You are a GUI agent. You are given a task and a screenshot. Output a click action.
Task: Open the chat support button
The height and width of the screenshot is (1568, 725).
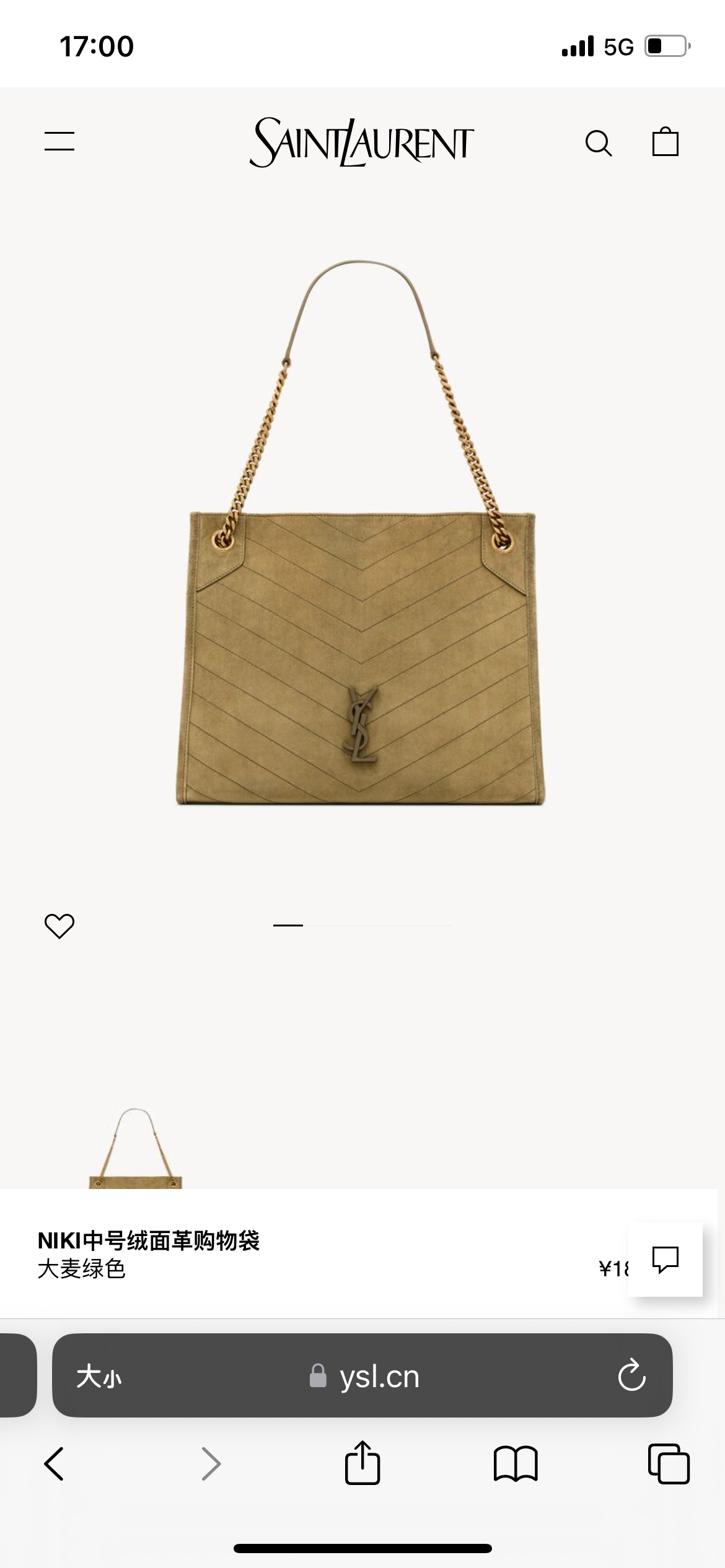[666, 1260]
